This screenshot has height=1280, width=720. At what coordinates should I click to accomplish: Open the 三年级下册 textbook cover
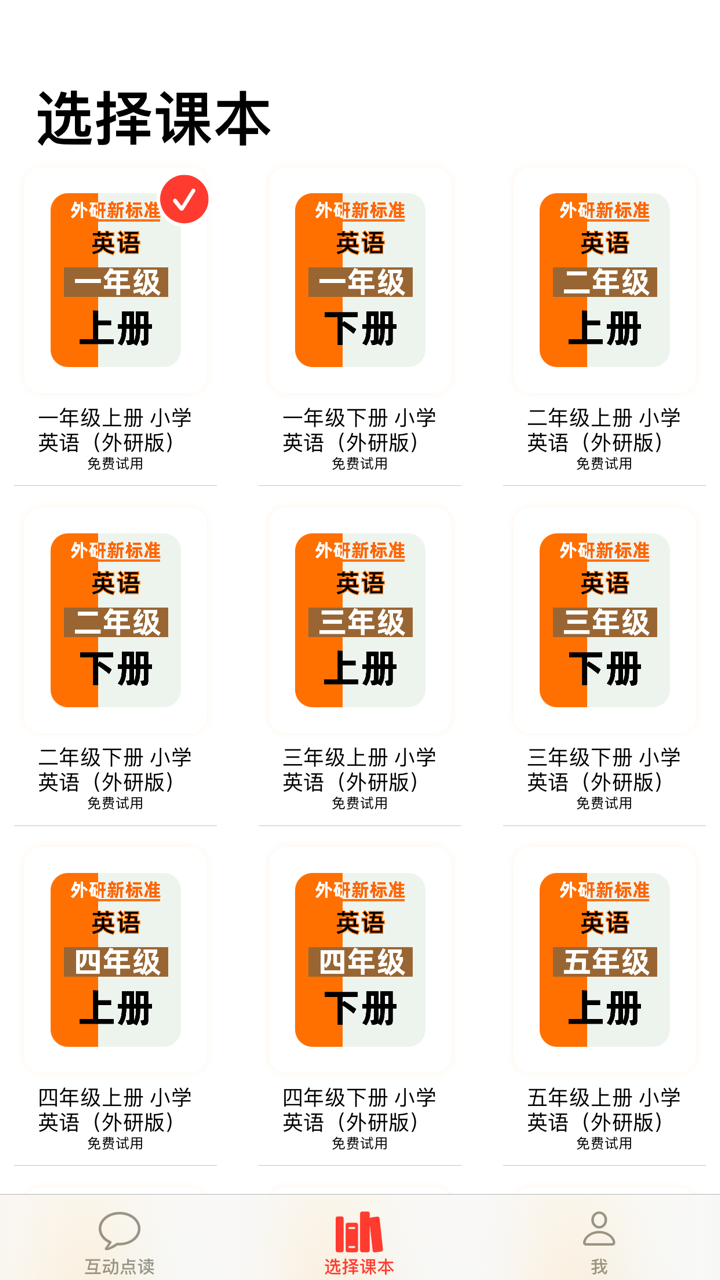point(603,620)
